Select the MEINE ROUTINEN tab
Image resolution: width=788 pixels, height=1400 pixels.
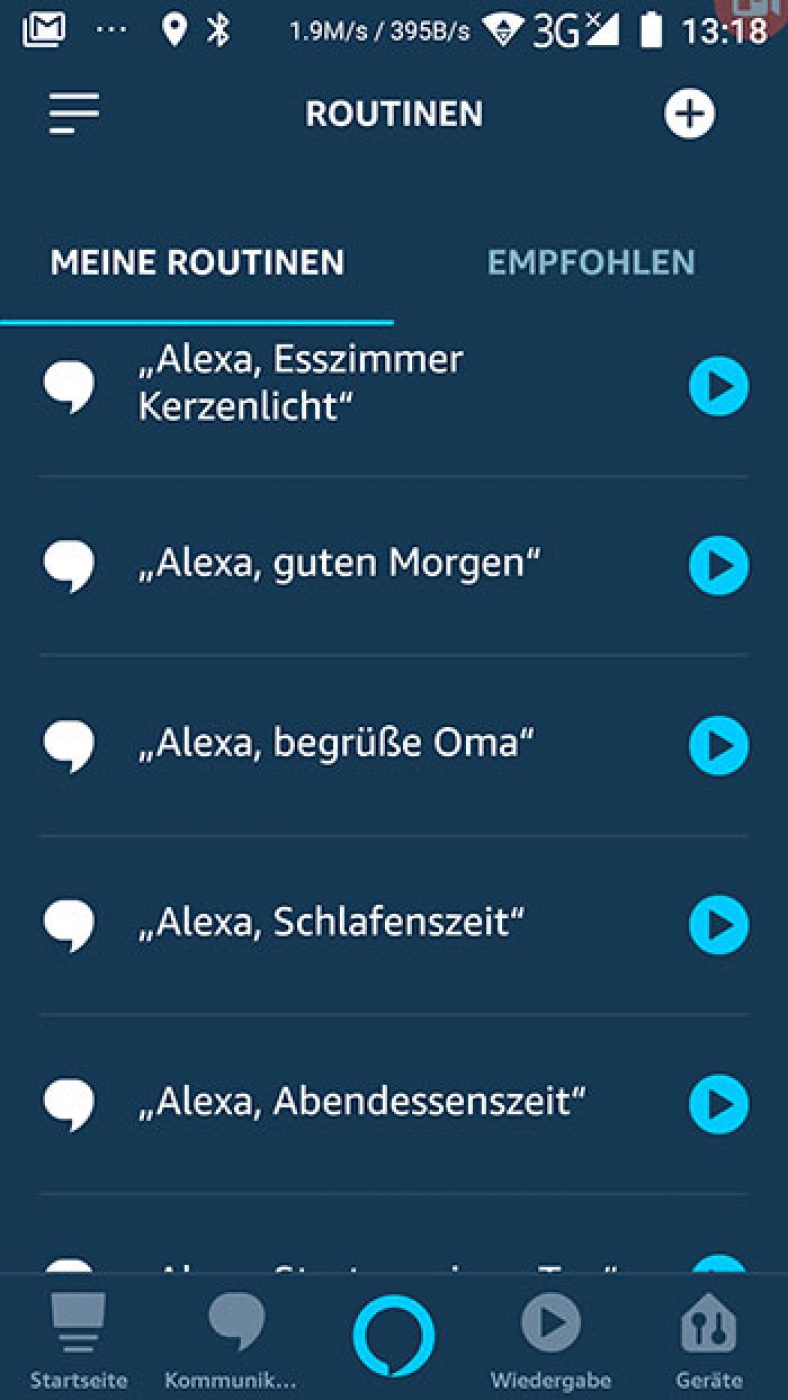198,262
